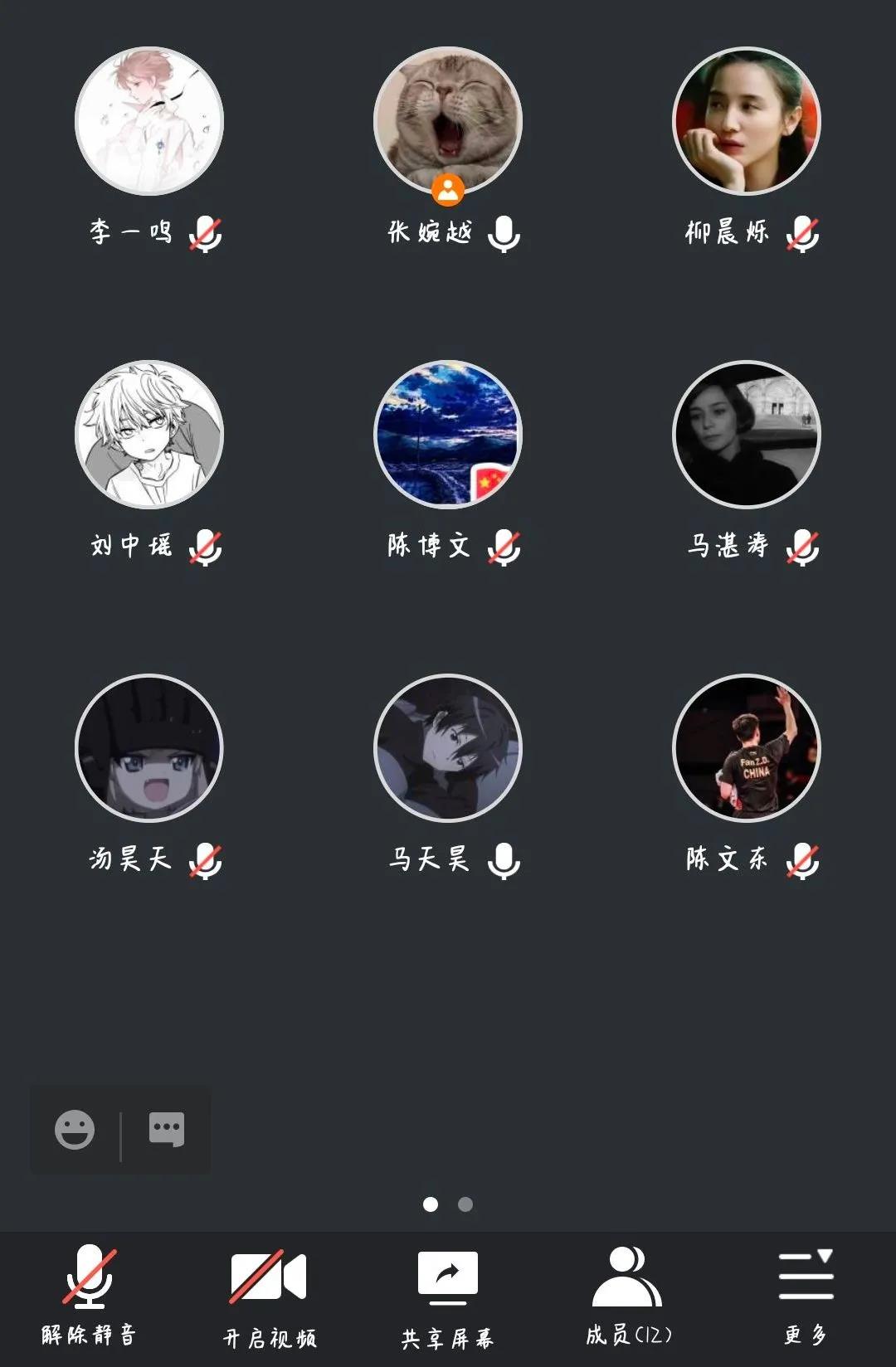Tap 柳晨烁's participant avatar
896x1367 pixels.
coord(747,121)
